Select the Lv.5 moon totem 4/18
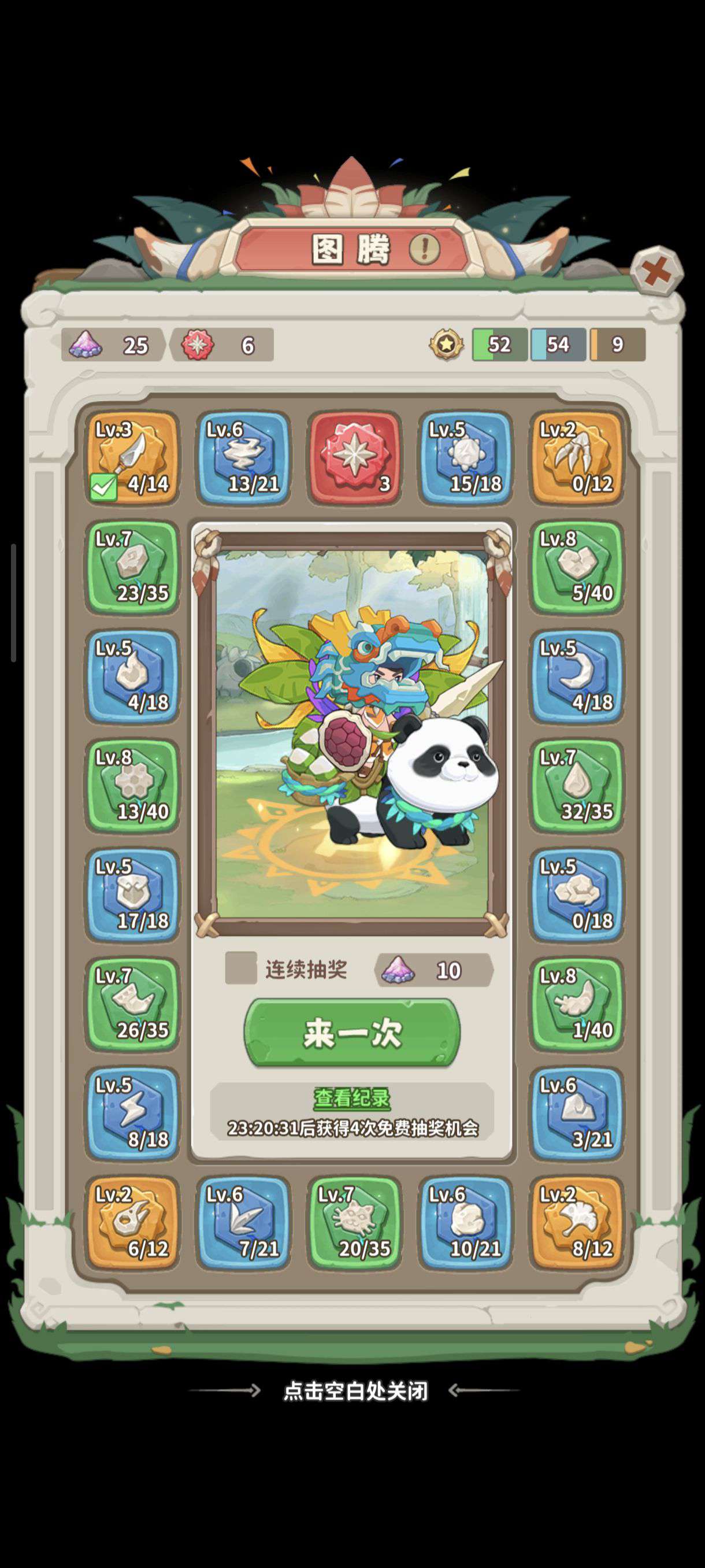Viewport: 705px width, 1568px height. point(576,677)
